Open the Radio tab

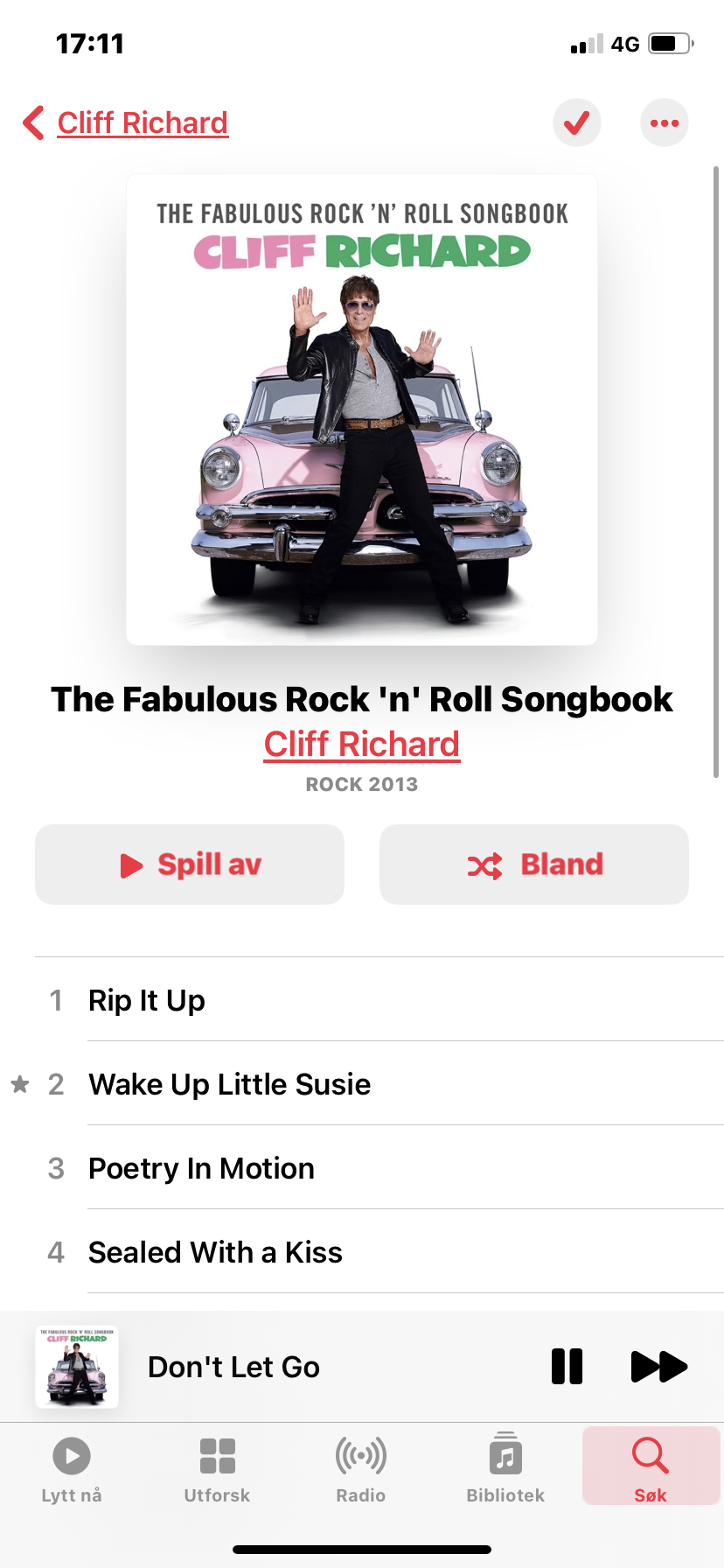(361, 1470)
